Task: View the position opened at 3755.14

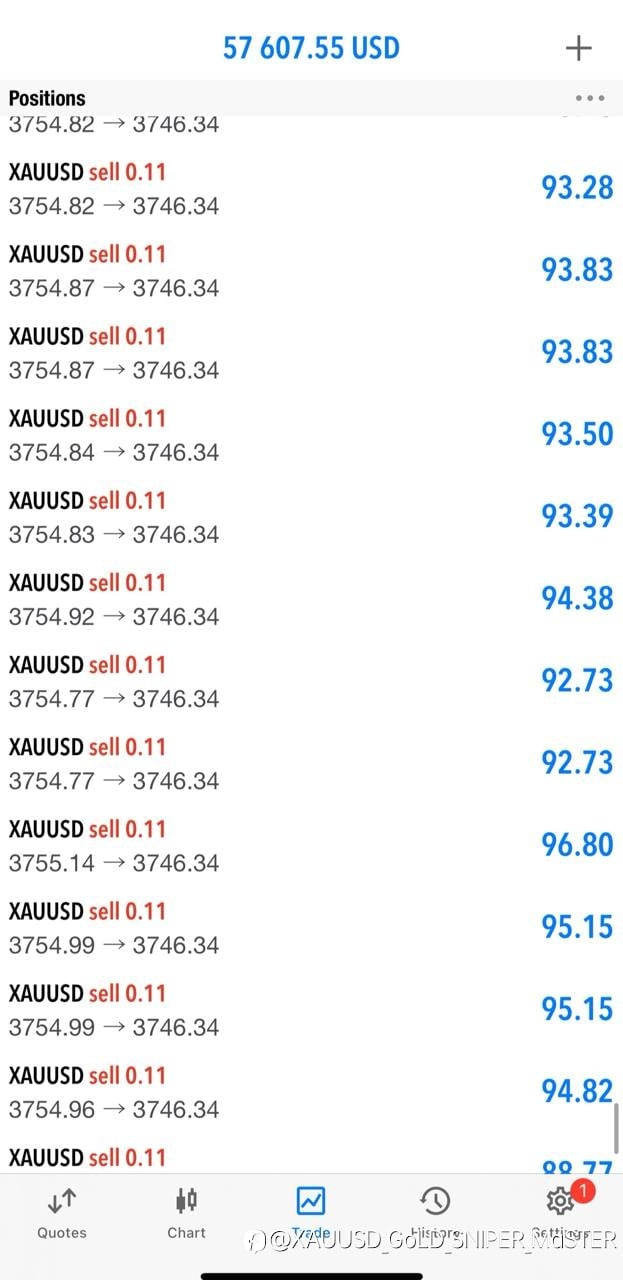Action: tap(311, 845)
